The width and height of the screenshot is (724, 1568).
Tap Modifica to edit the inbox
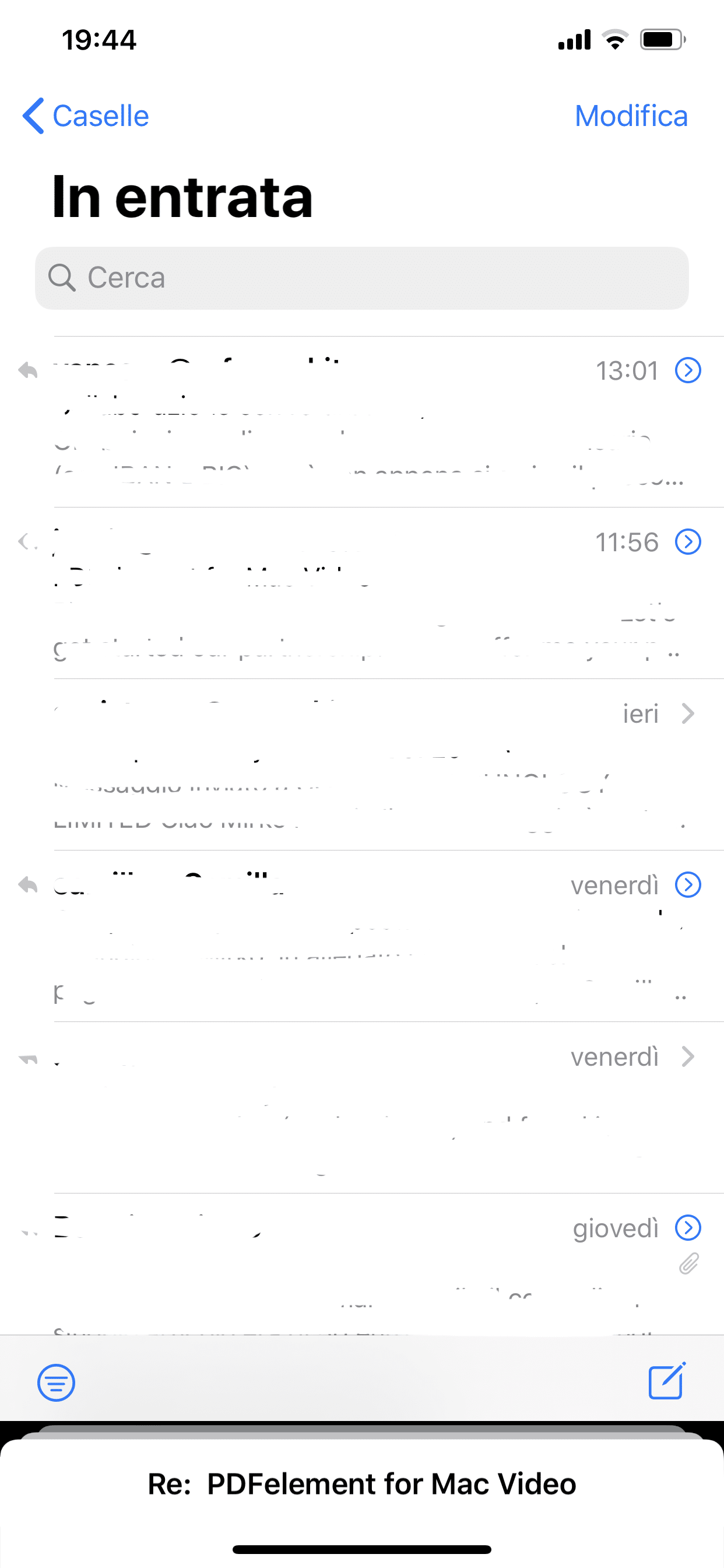(x=631, y=116)
